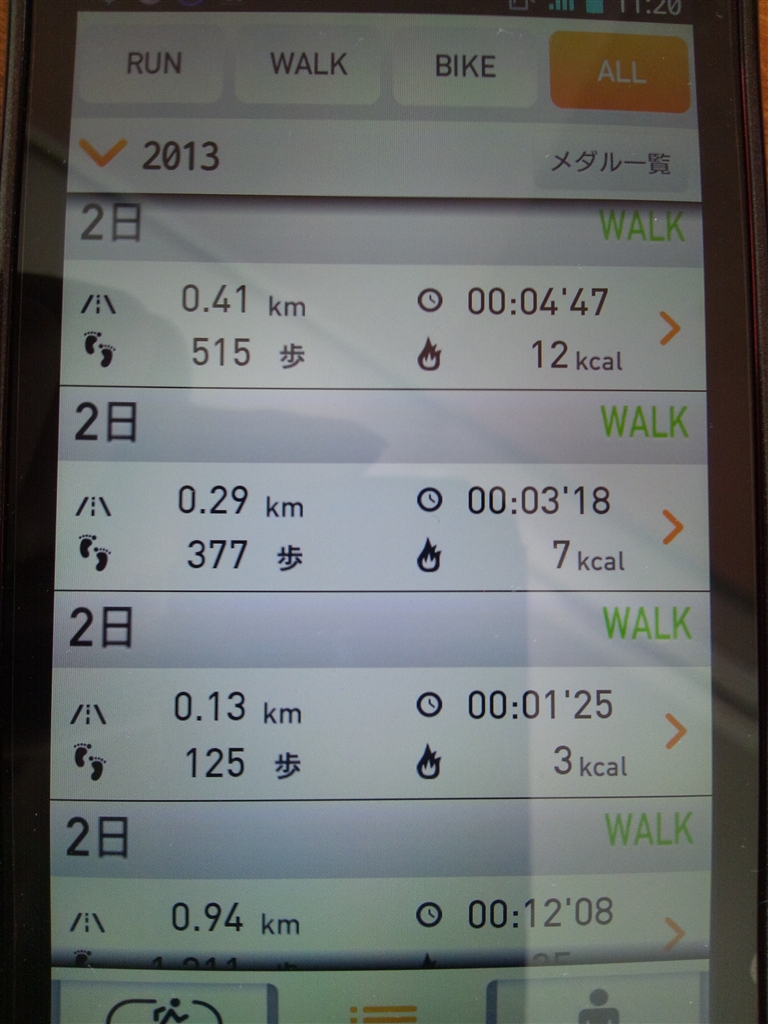This screenshot has width=768, height=1024.
Task: Open the メダル一覧 medal list
Action: click(610, 163)
